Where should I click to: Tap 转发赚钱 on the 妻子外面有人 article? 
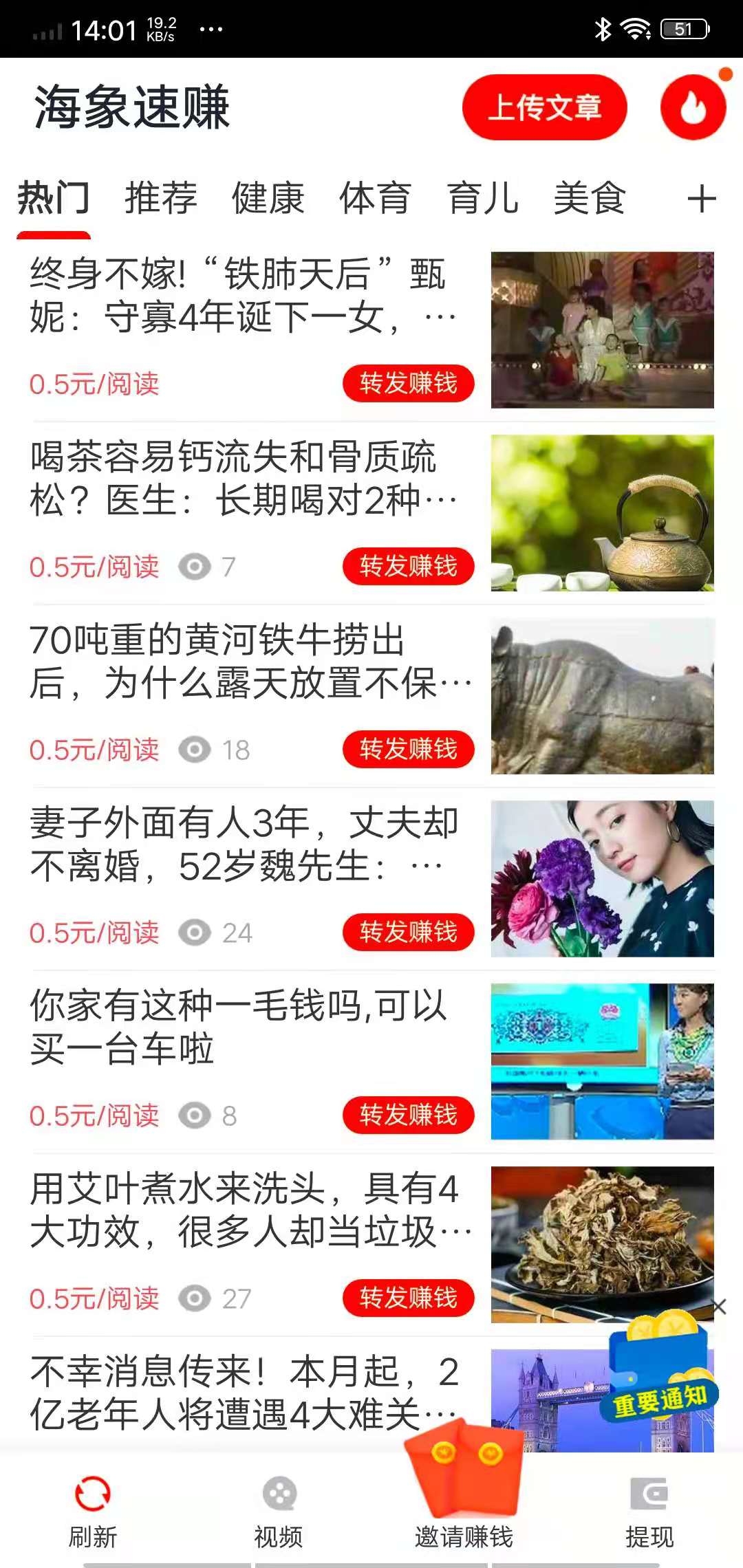point(408,932)
